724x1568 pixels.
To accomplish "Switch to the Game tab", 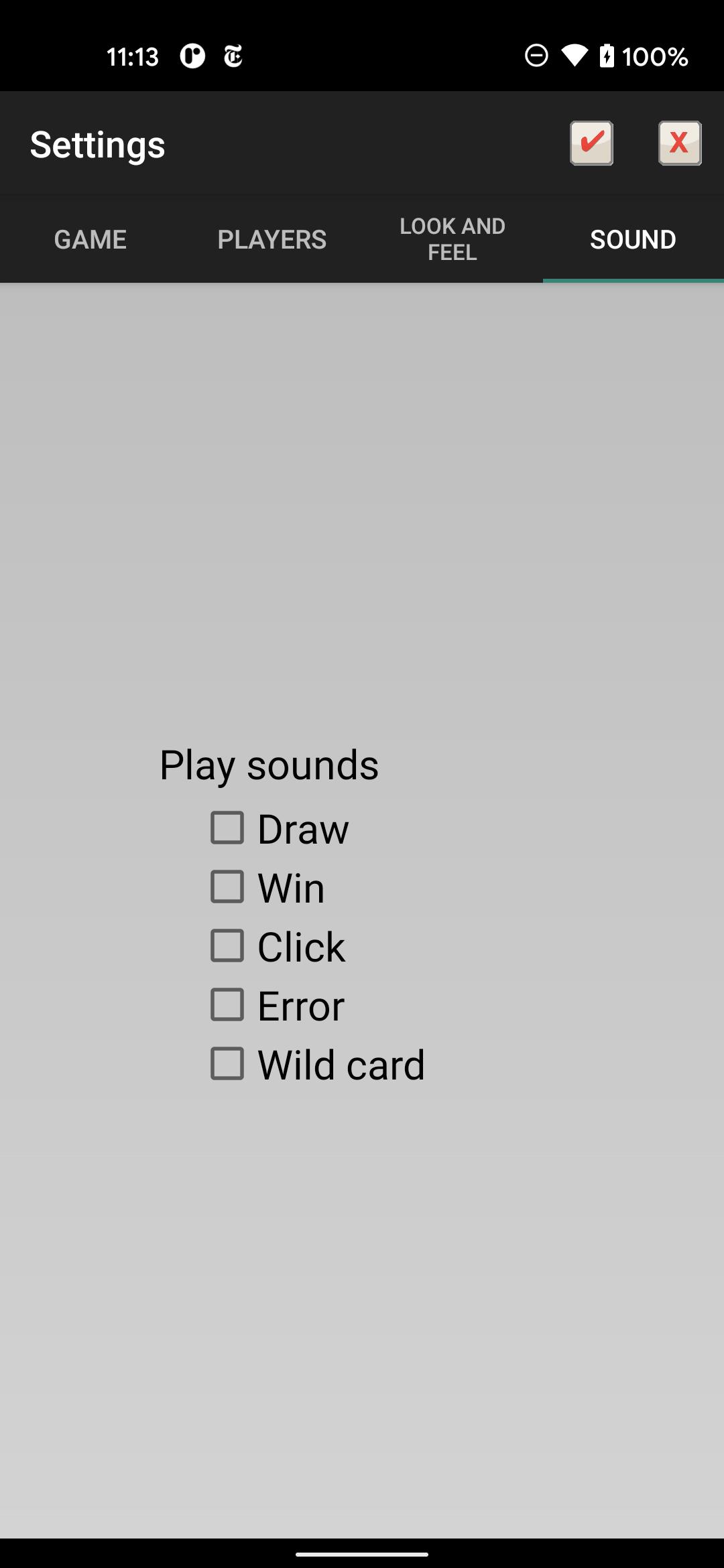I will [x=90, y=239].
